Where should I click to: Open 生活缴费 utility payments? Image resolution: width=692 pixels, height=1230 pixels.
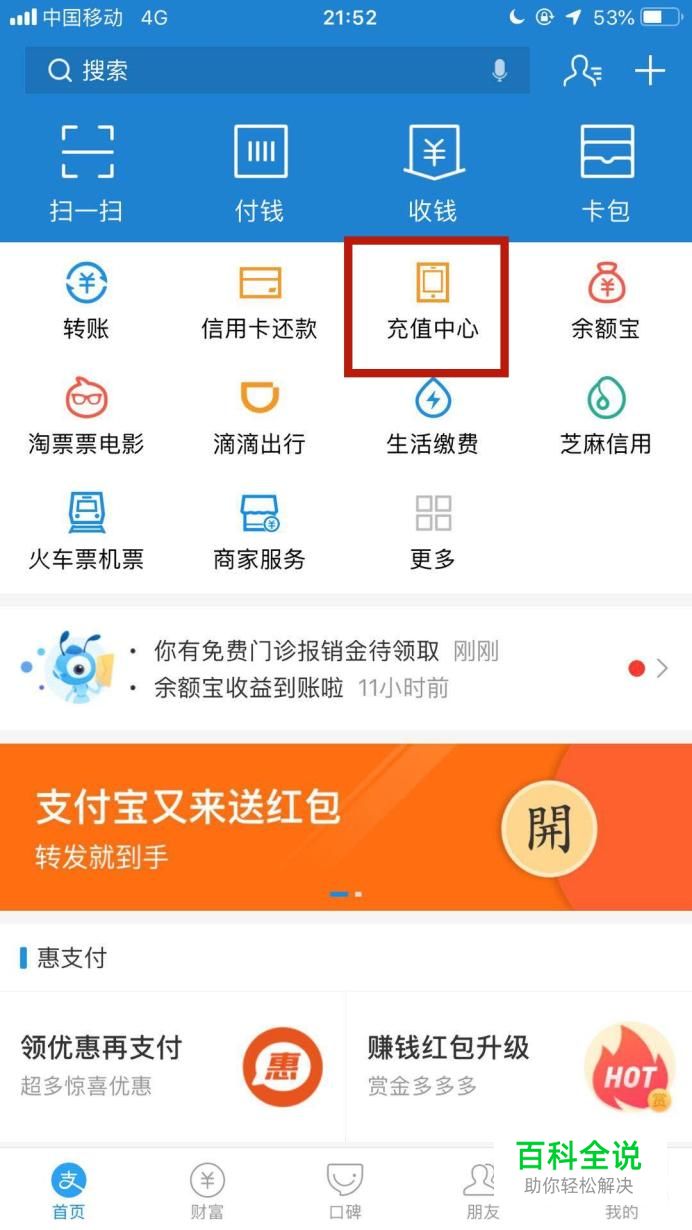click(432, 416)
